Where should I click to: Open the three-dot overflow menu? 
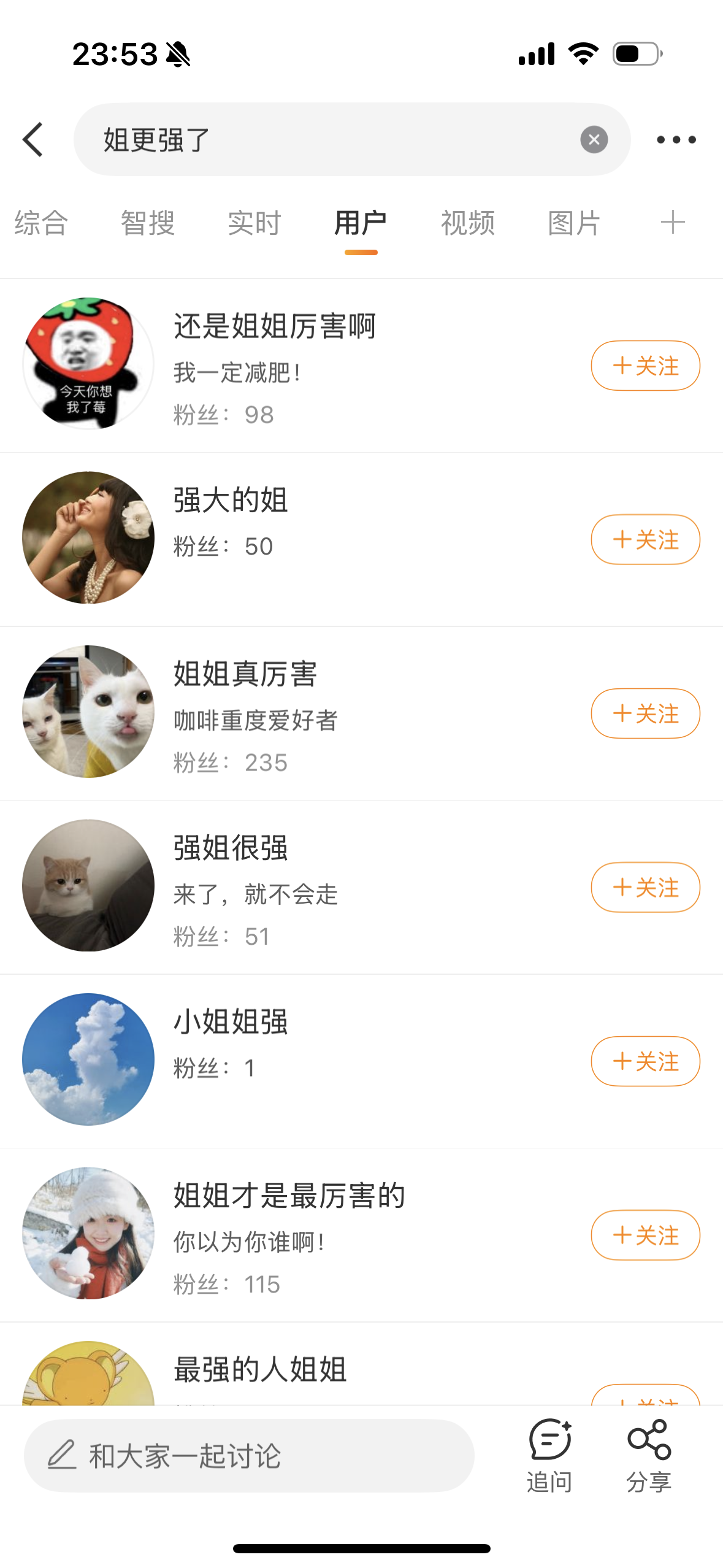[x=676, y=140]
